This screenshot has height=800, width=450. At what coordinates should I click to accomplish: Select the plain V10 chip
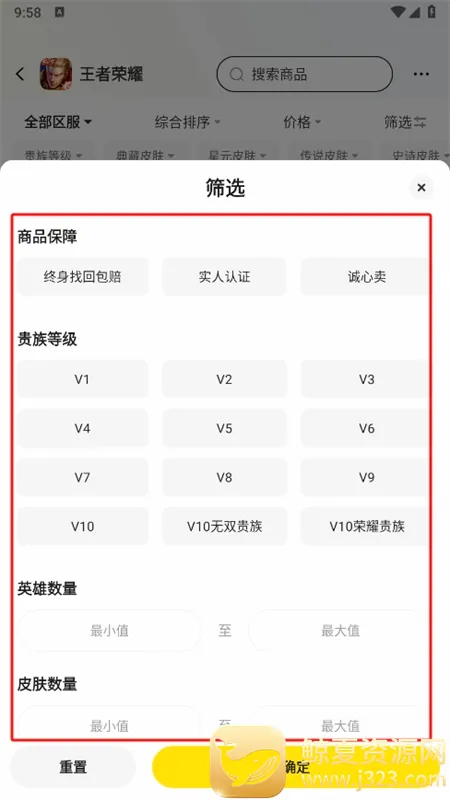click(x=83, y=526)
